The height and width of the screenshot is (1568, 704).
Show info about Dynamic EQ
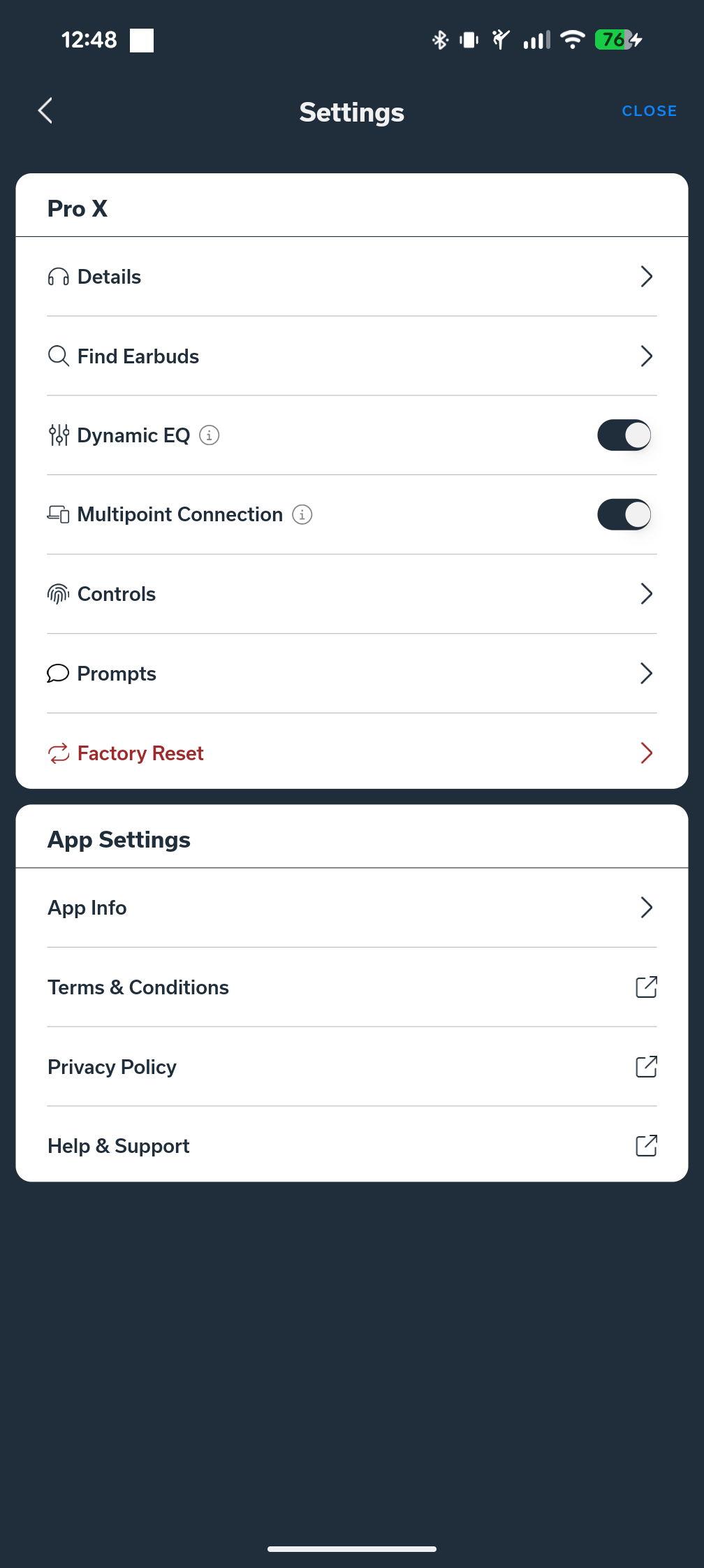210,435
